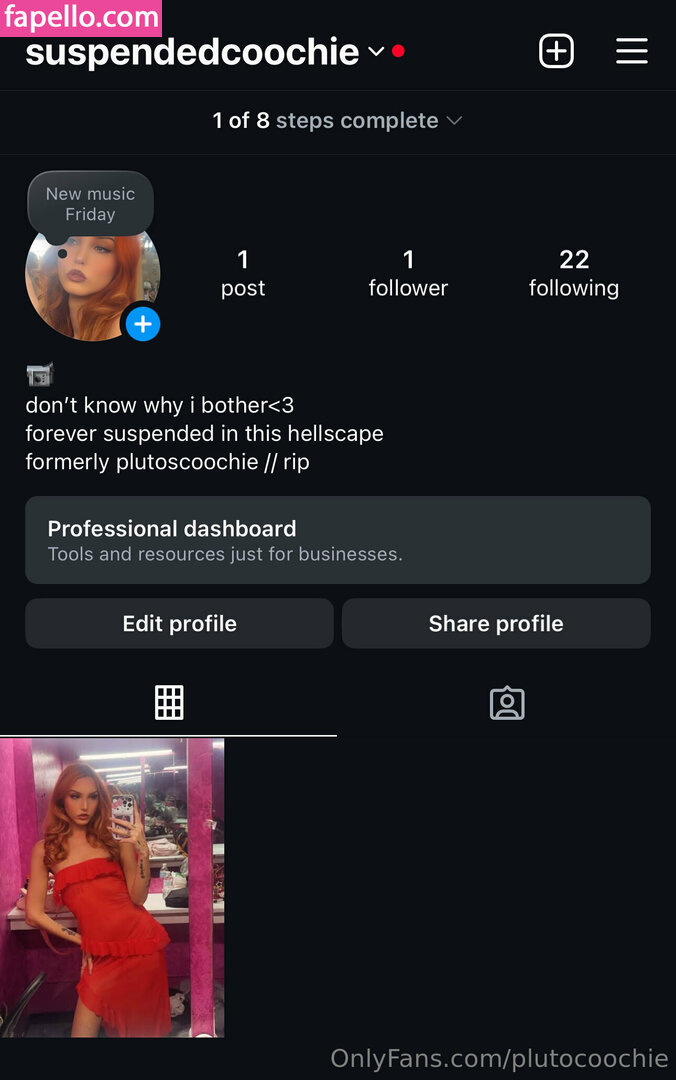View the follower list

[408, 273]
